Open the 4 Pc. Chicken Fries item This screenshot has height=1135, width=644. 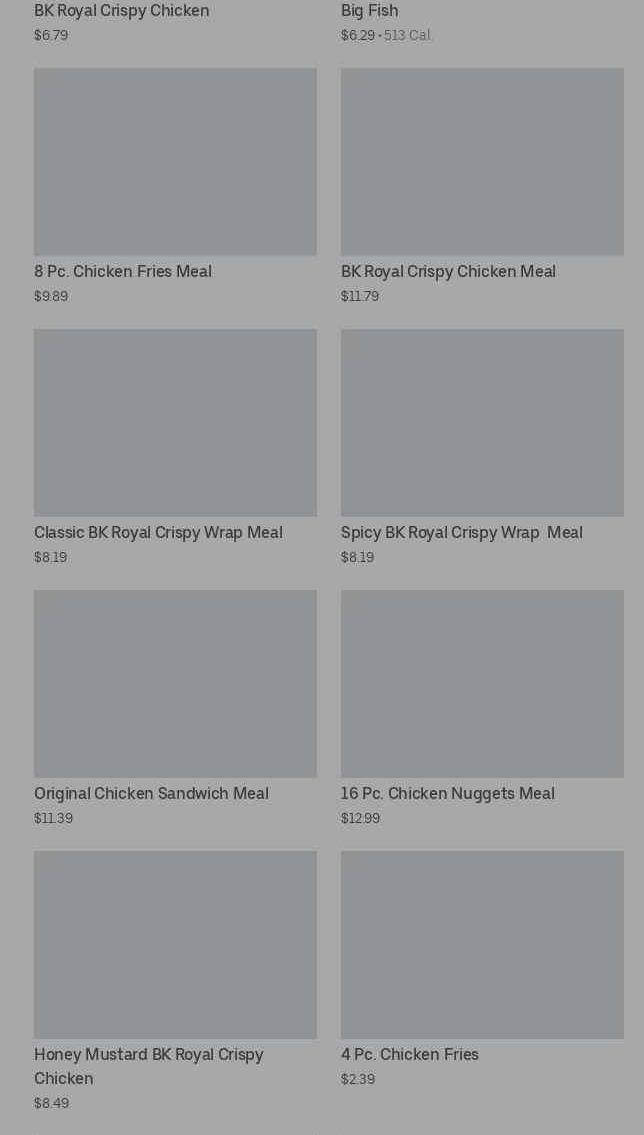pyautogui.click(x=482, y=945)
